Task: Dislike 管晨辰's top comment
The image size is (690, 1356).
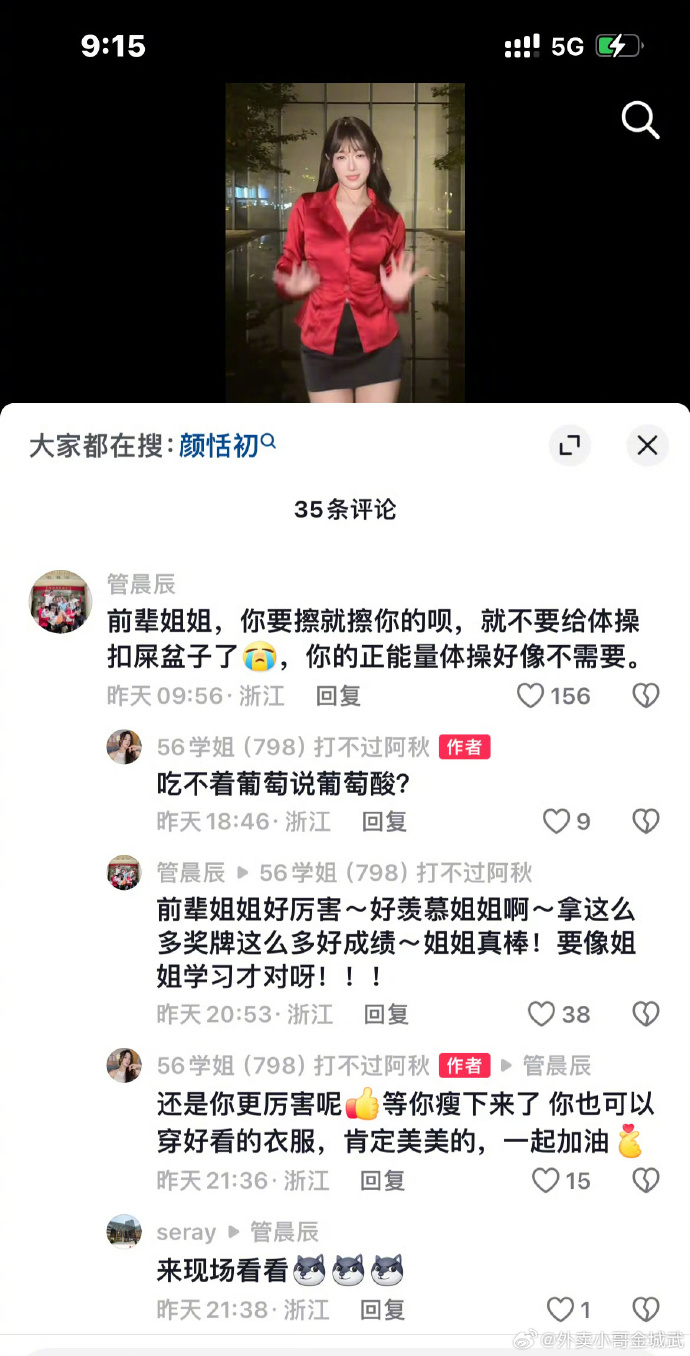Action: [x=646, y=696]
